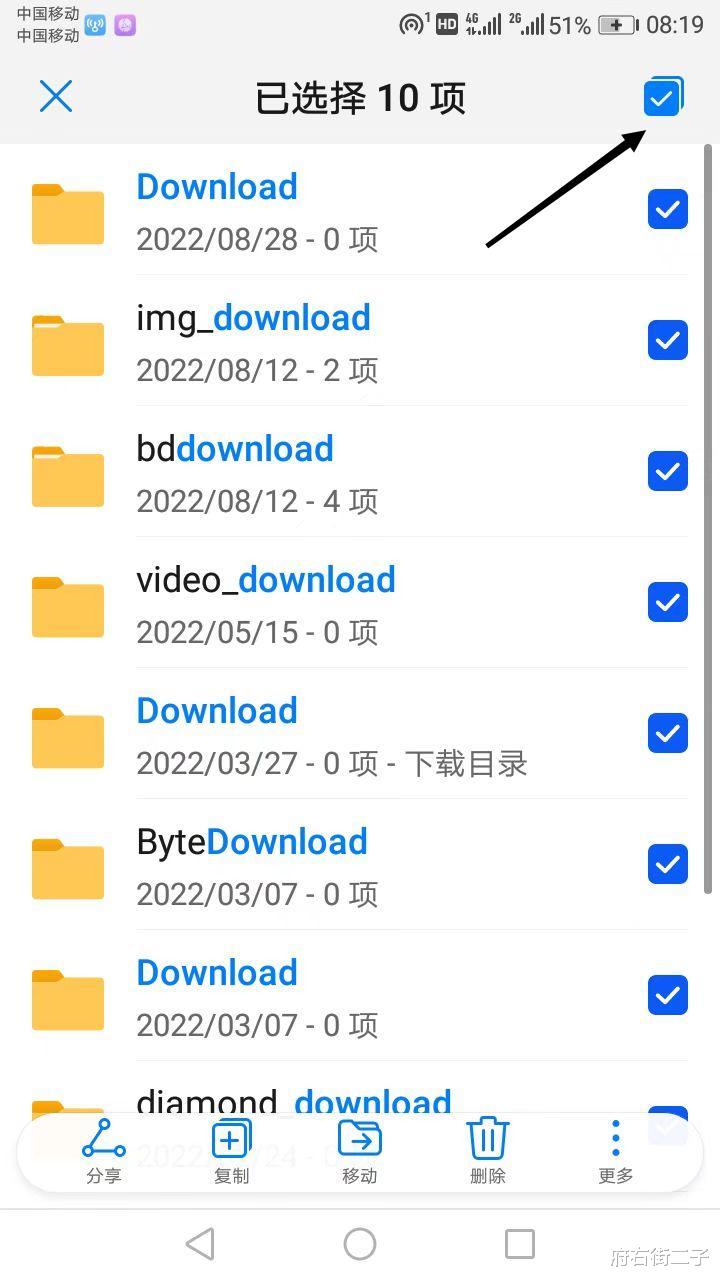Tap the 分享 share icon in bottom toolbar
The image size is (720, 1280).
(104, 1138)
